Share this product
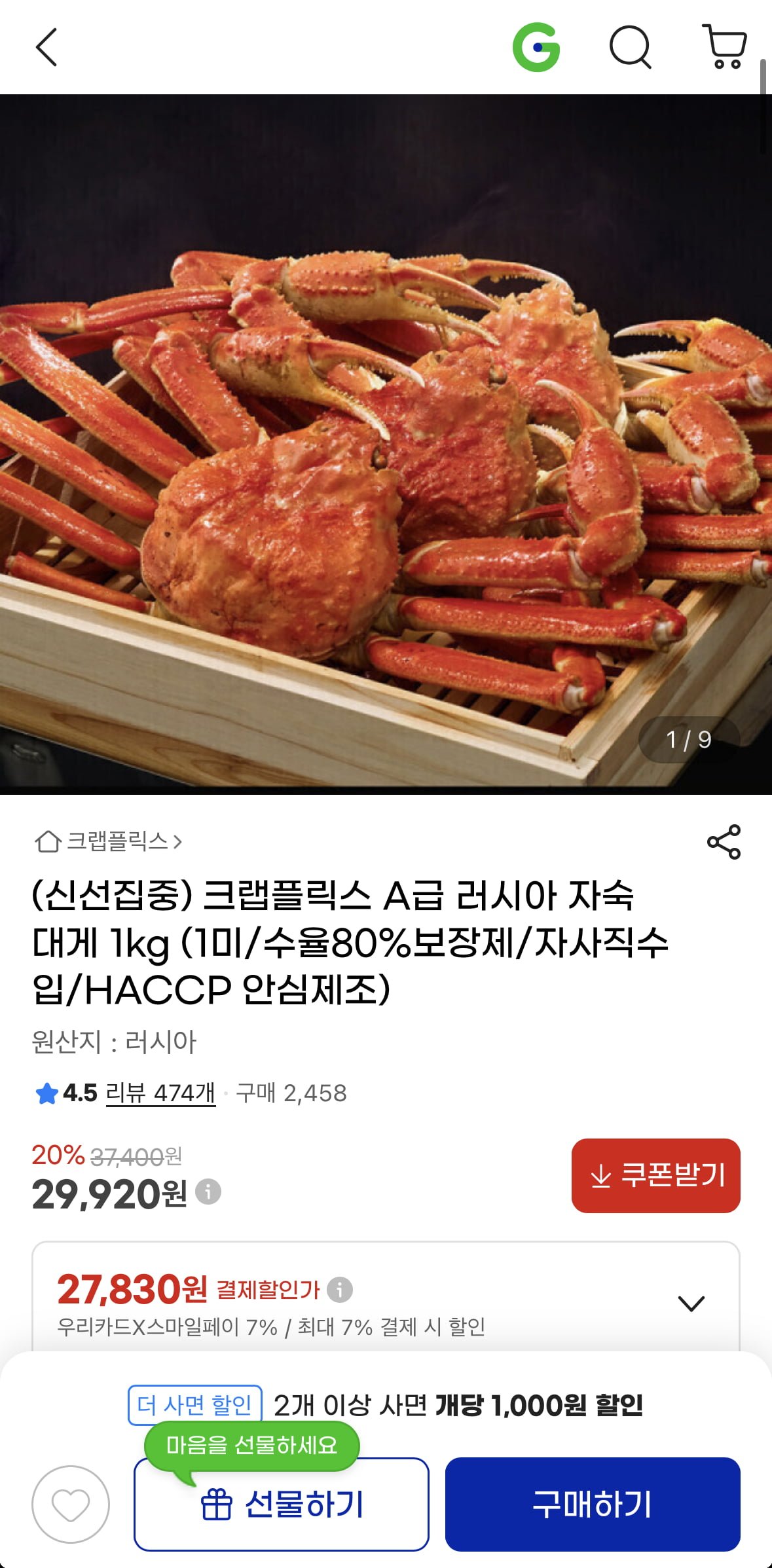 (x=724, y=842)
